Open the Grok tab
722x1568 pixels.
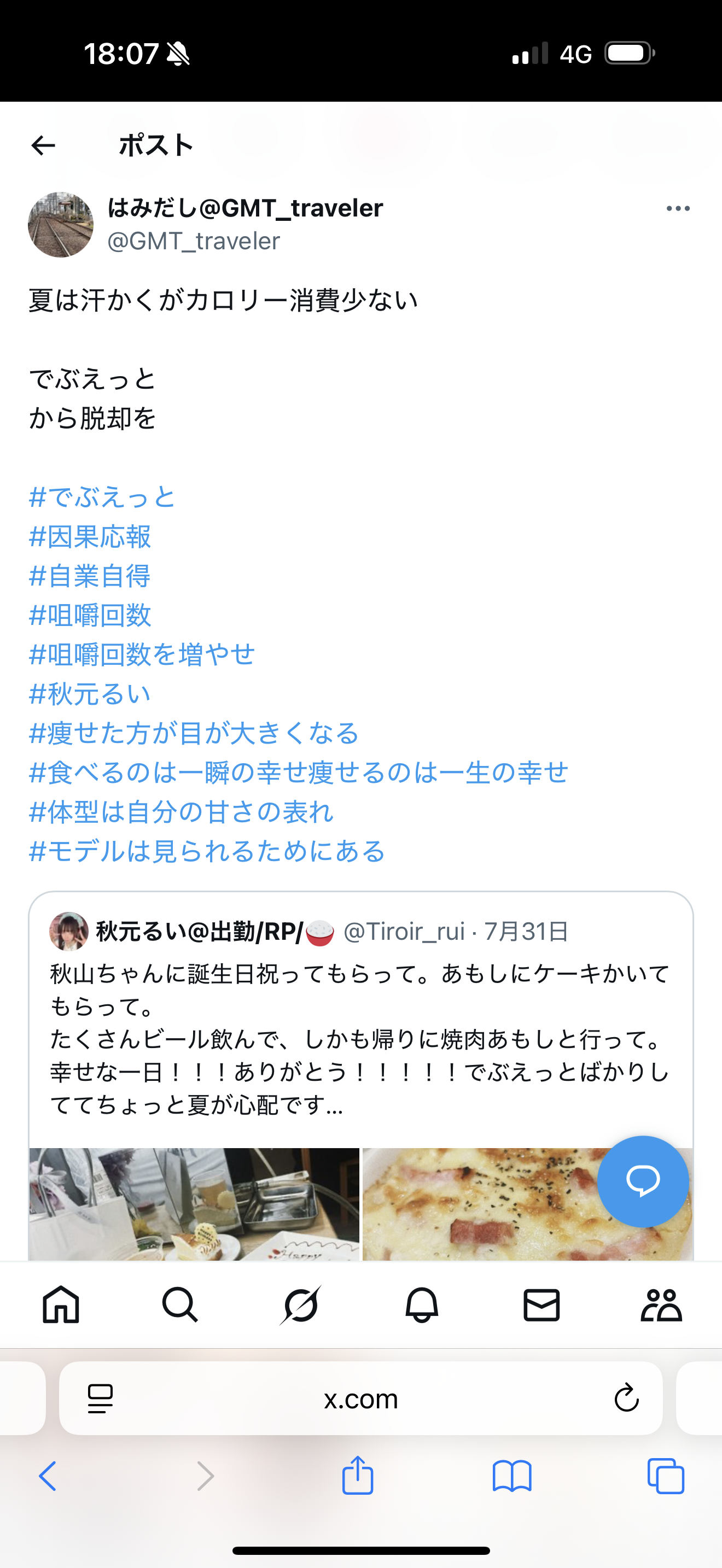301,1304
